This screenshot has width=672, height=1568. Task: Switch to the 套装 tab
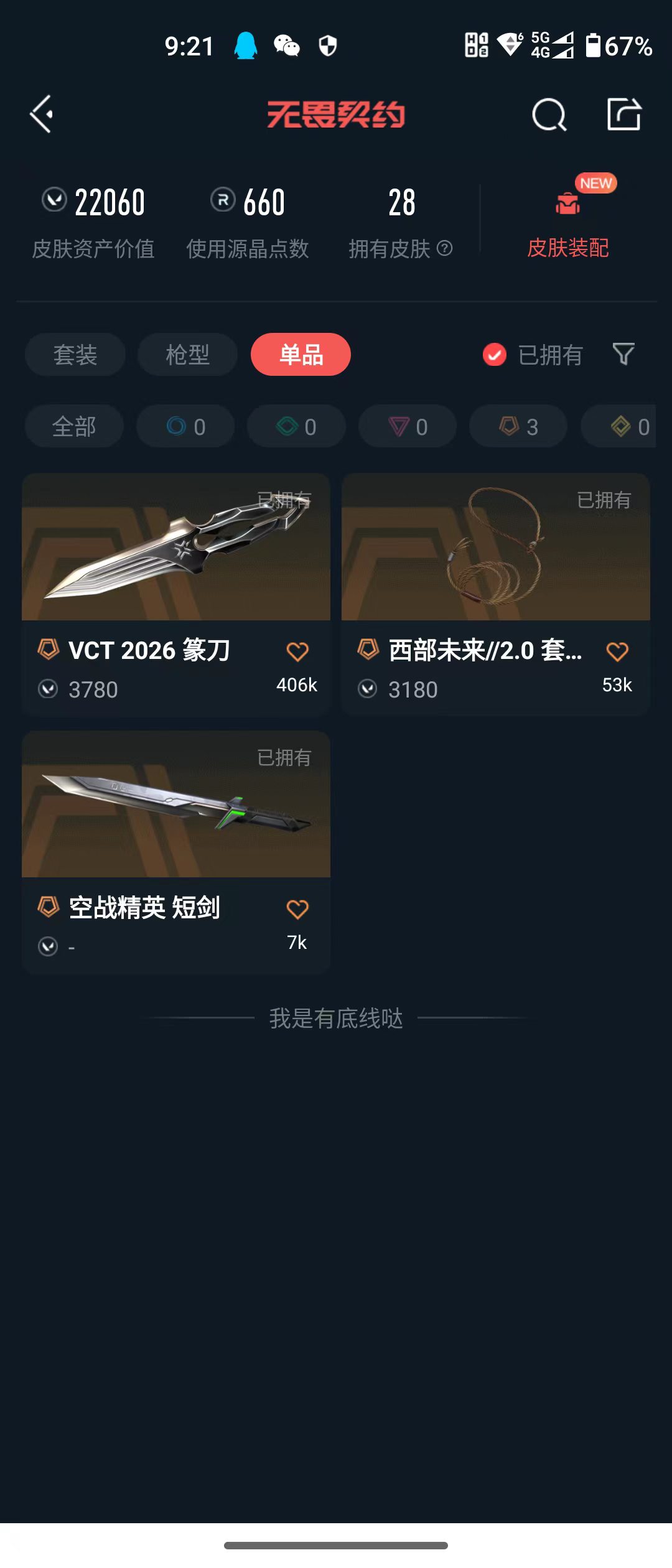(x=75, y=355)
